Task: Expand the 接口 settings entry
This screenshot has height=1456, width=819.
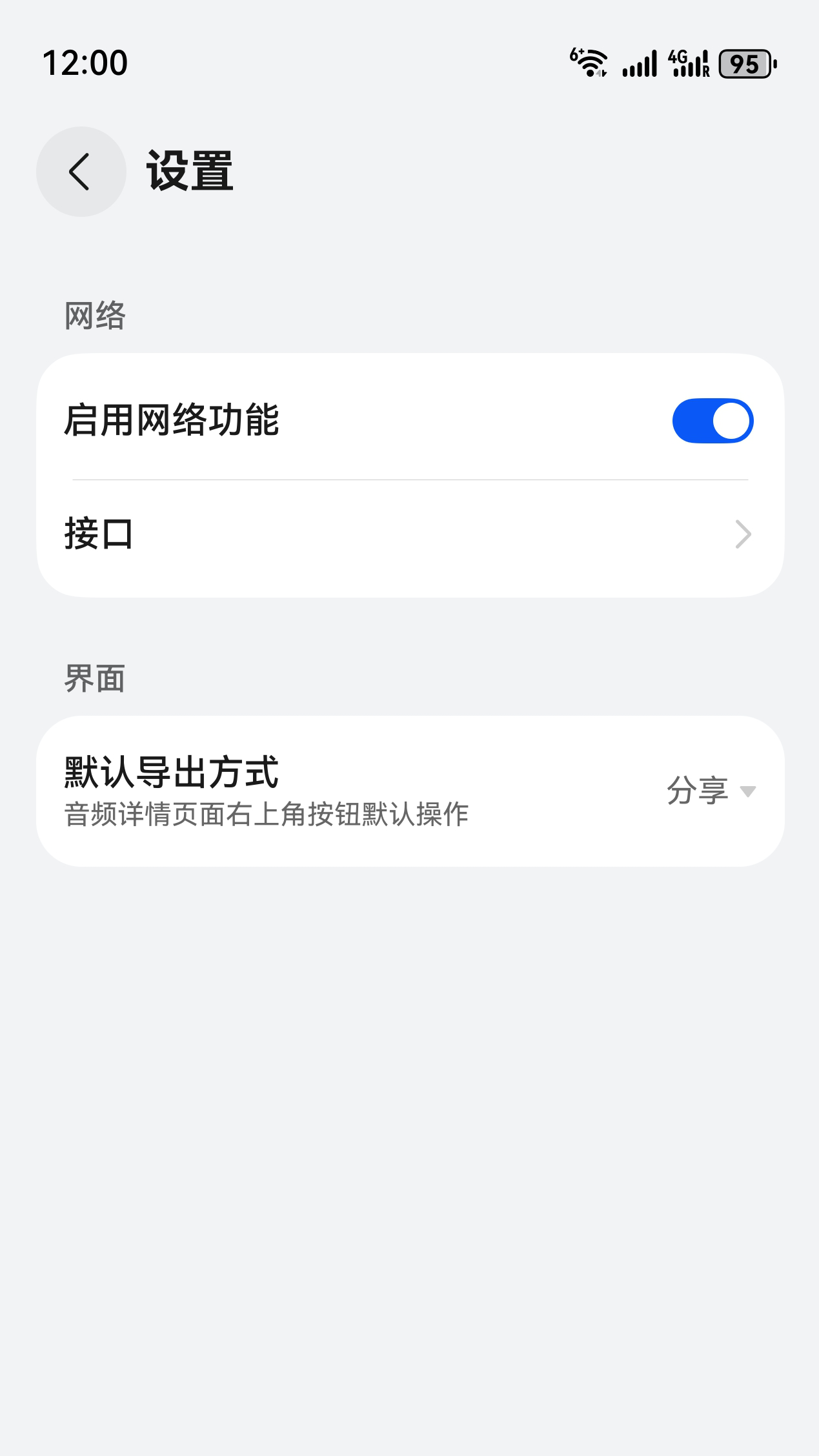Action: tap(409, 533)
